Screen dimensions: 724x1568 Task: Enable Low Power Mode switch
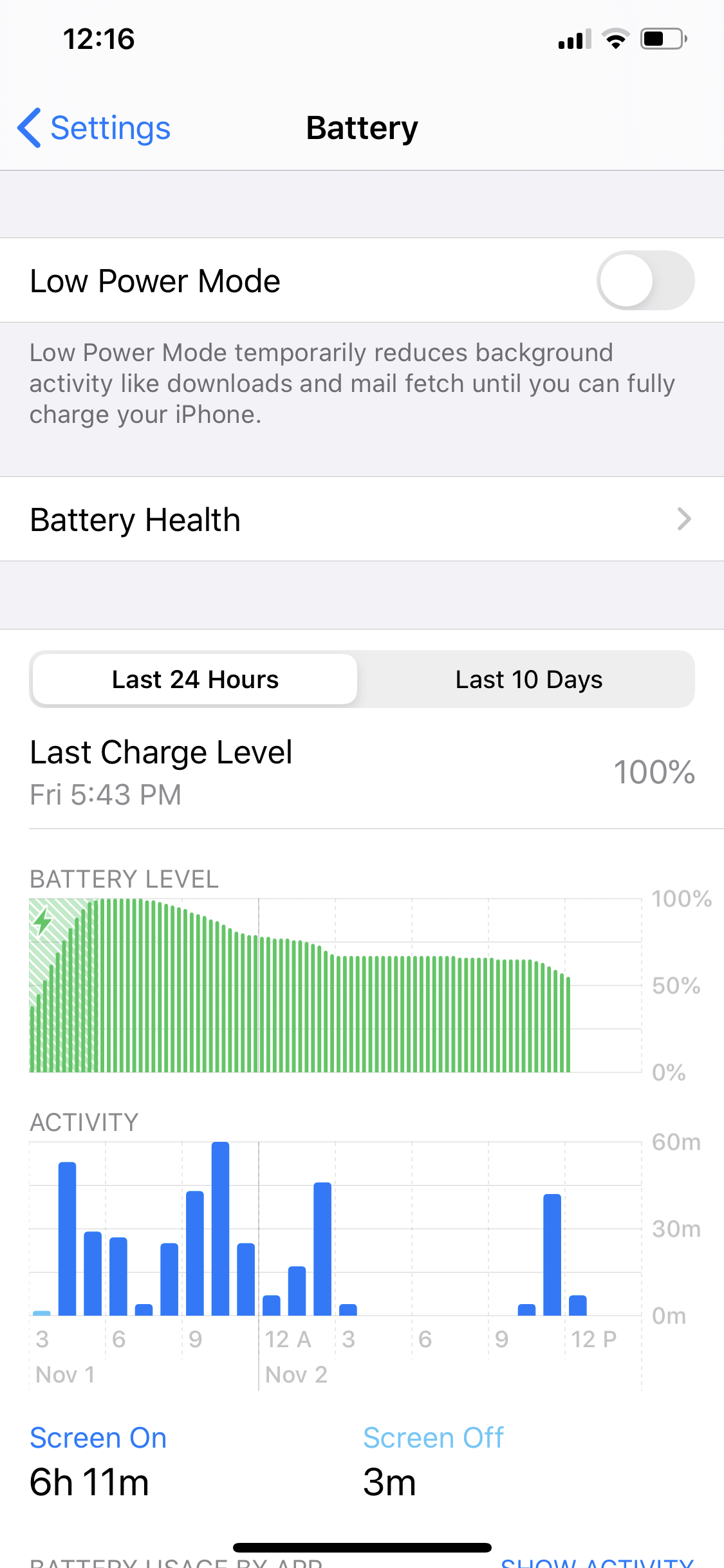point(645,281)
